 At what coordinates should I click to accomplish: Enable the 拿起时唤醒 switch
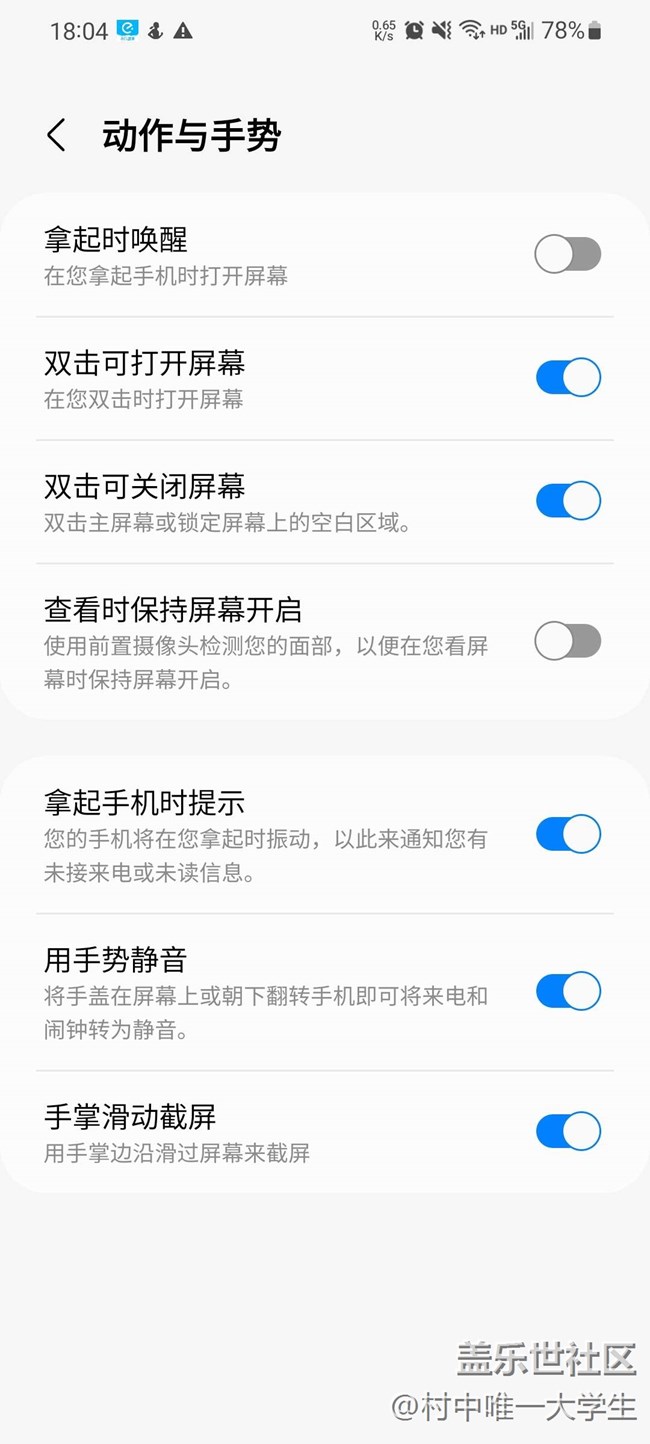(568, 255)
